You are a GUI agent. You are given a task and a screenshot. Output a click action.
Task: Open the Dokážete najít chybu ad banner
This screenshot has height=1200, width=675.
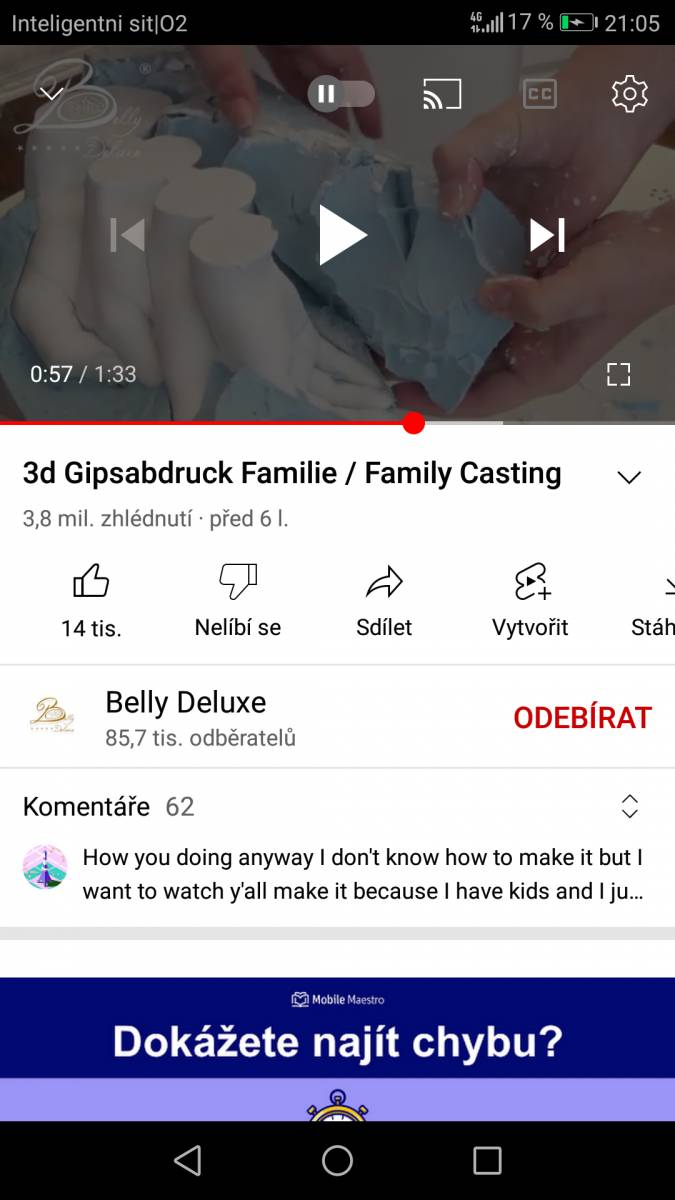click(x=337, y=1049)
